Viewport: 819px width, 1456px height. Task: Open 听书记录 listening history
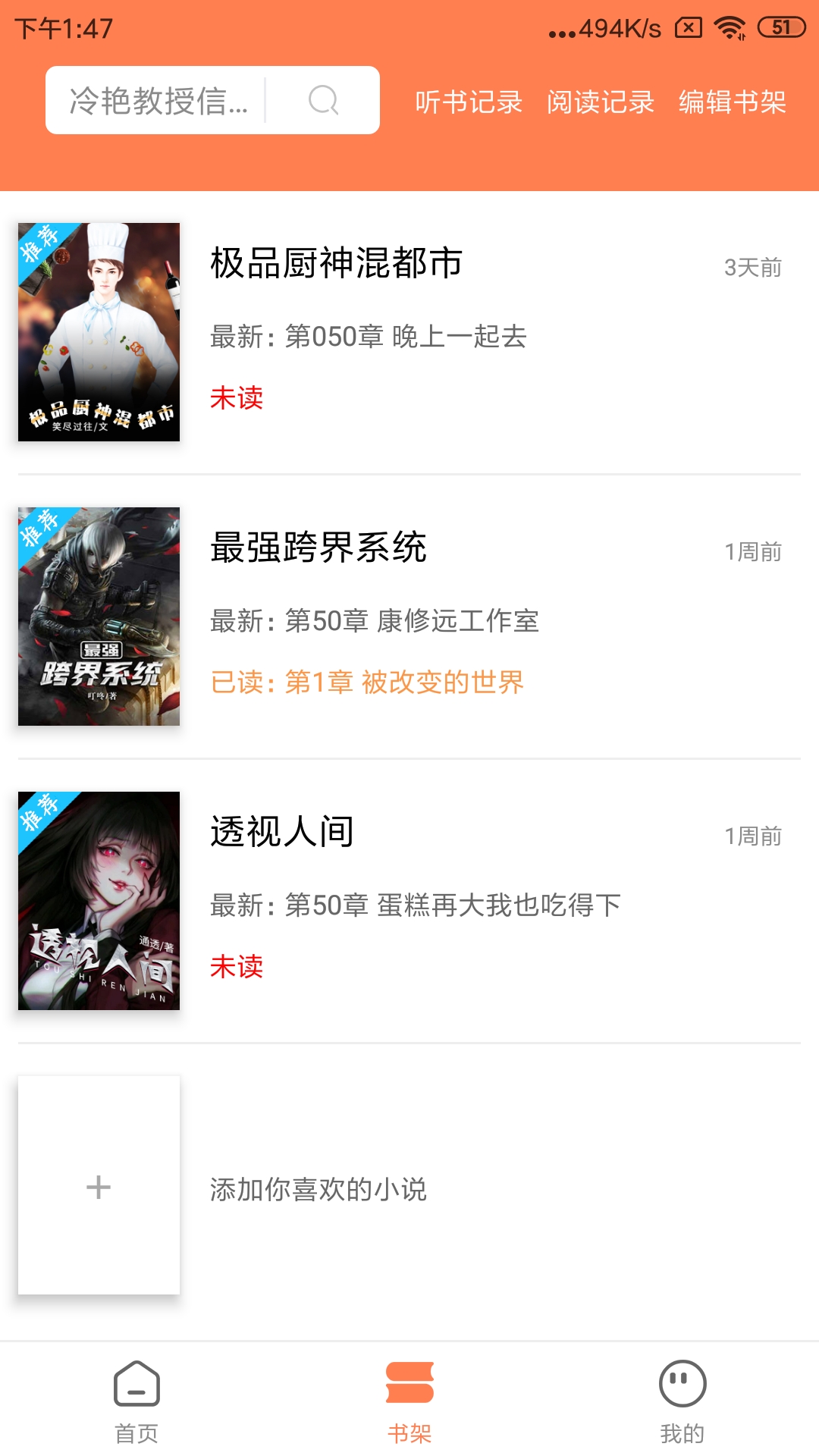pos(467,102)
